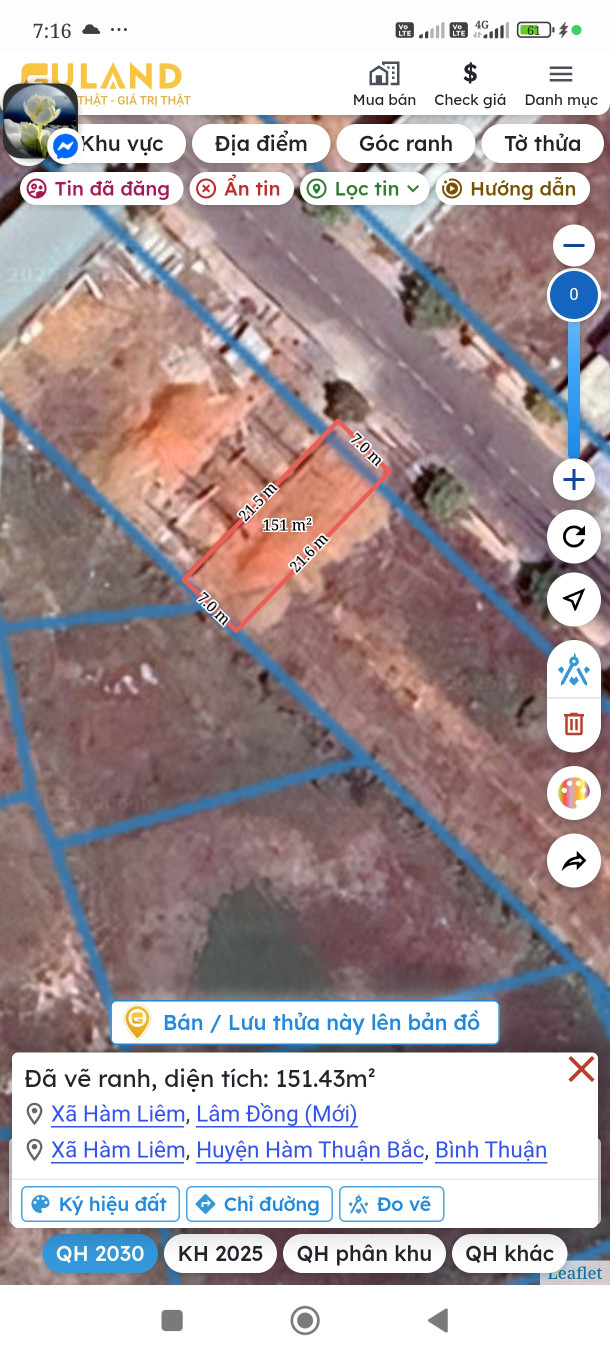Open the color palette map options
Image resolution: width=610 pixels, height=1356 pixels.
pos(574,794)
